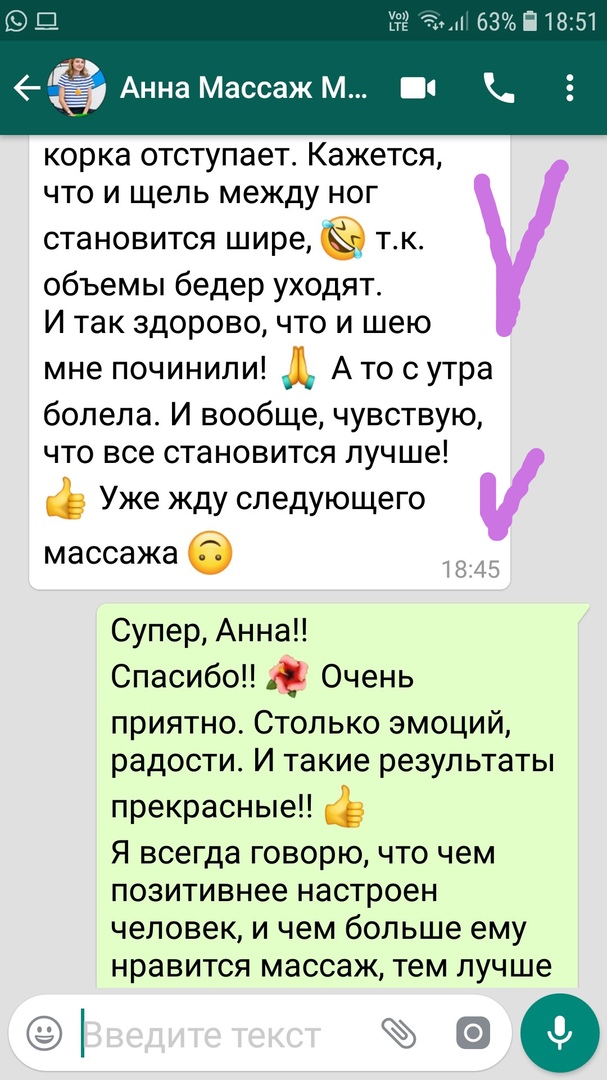The width and height of the screenshot is (607, 1080).
Task: Open the emoji picker
Action: [44, 1033]
